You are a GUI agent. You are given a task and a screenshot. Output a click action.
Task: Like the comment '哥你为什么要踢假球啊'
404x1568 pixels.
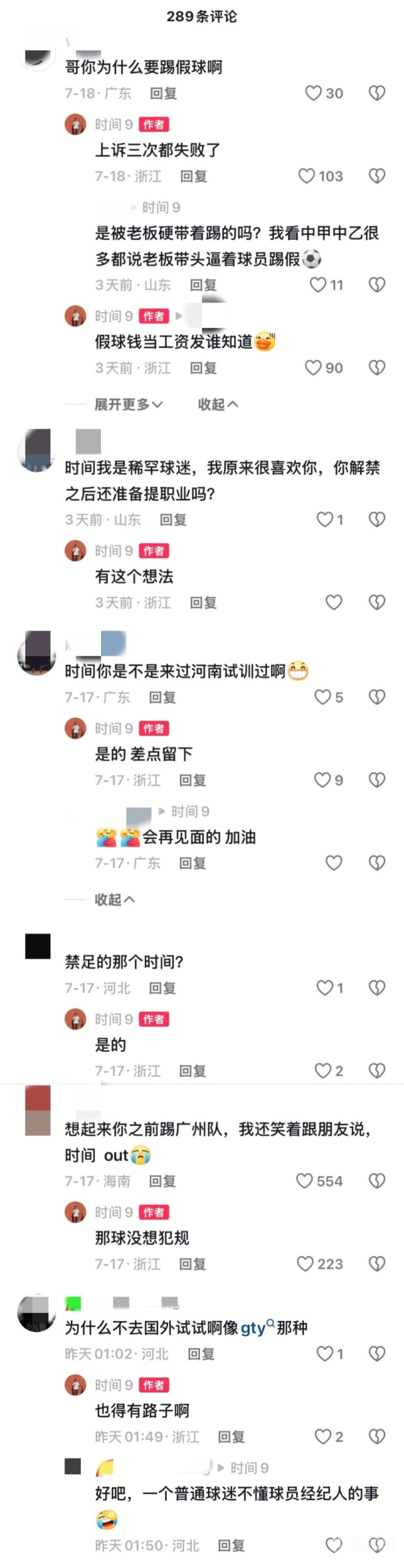(314, 93)
